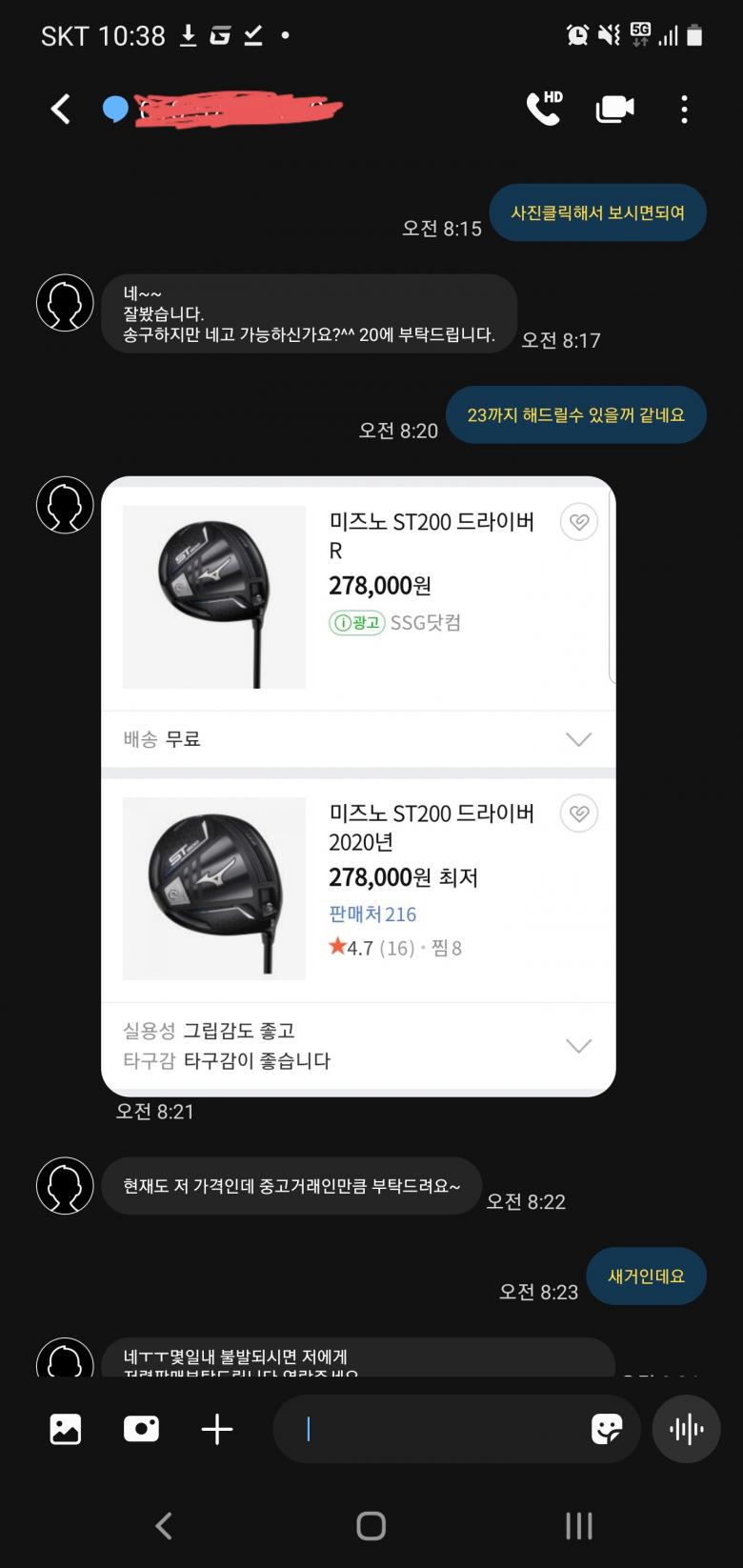Start an HD voice call

coord(544,110)
